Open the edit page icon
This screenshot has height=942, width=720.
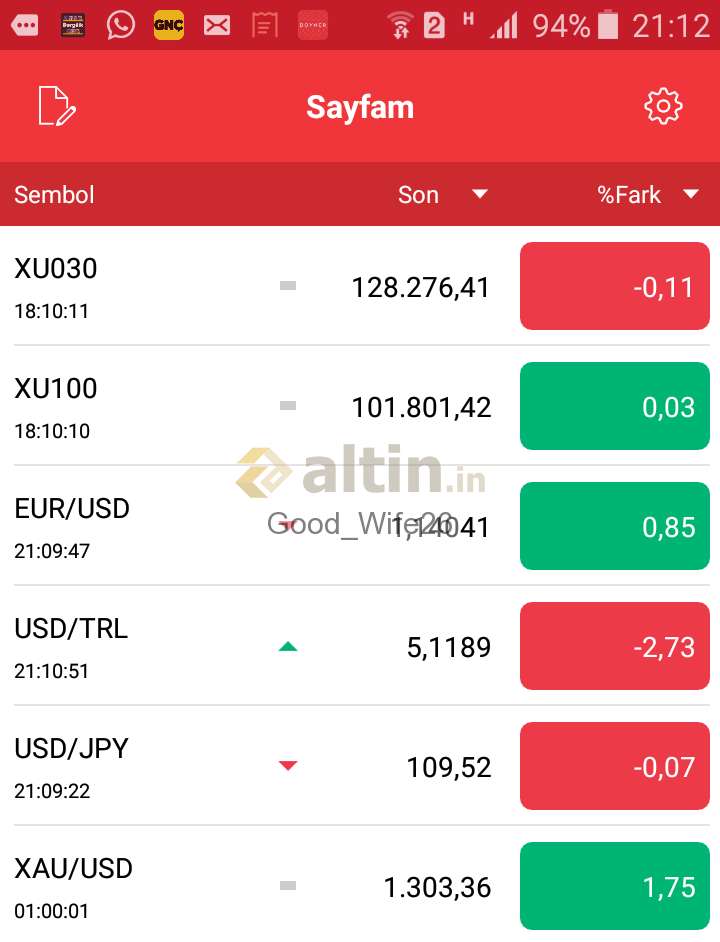point(56,106)
